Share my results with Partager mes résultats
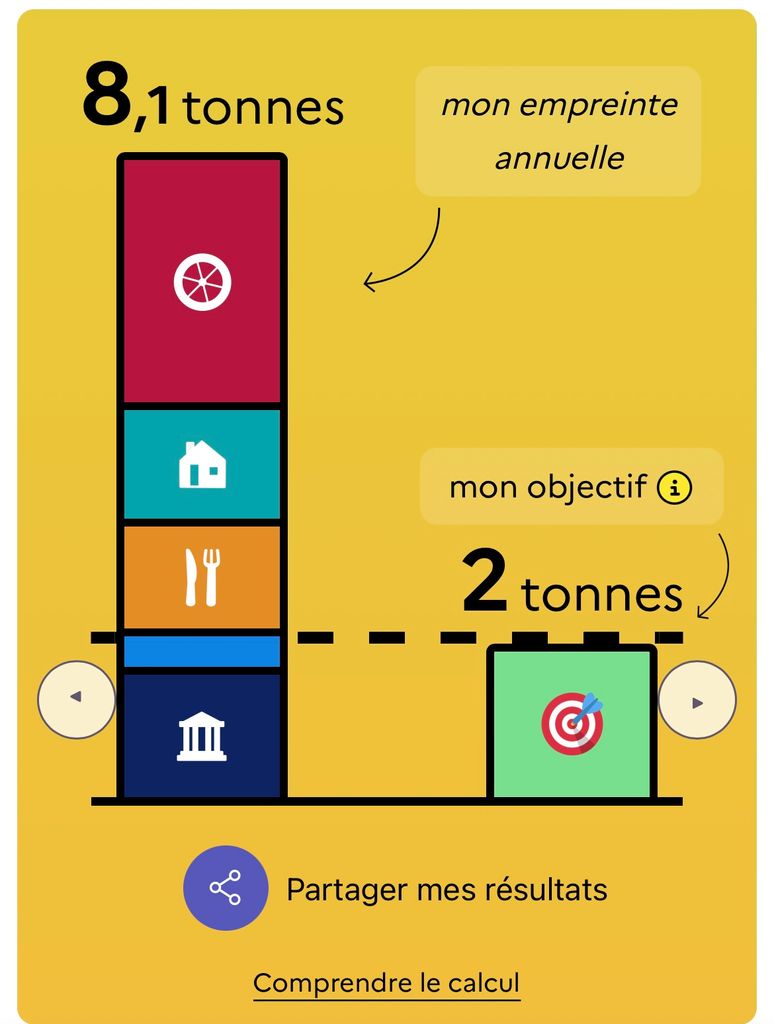774x1024 pixels. tap(226, 889)
